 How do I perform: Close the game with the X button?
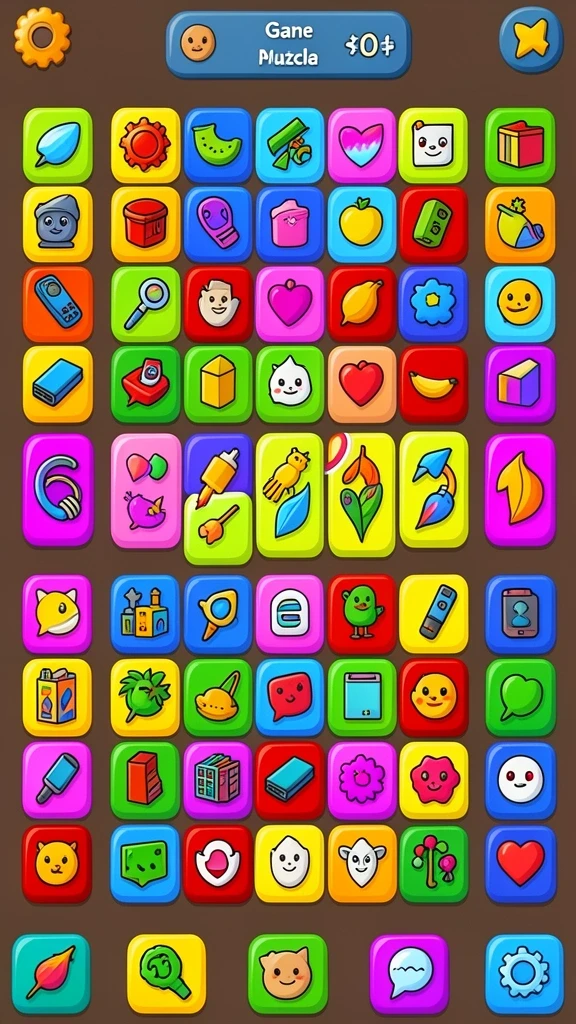[531, 40]
